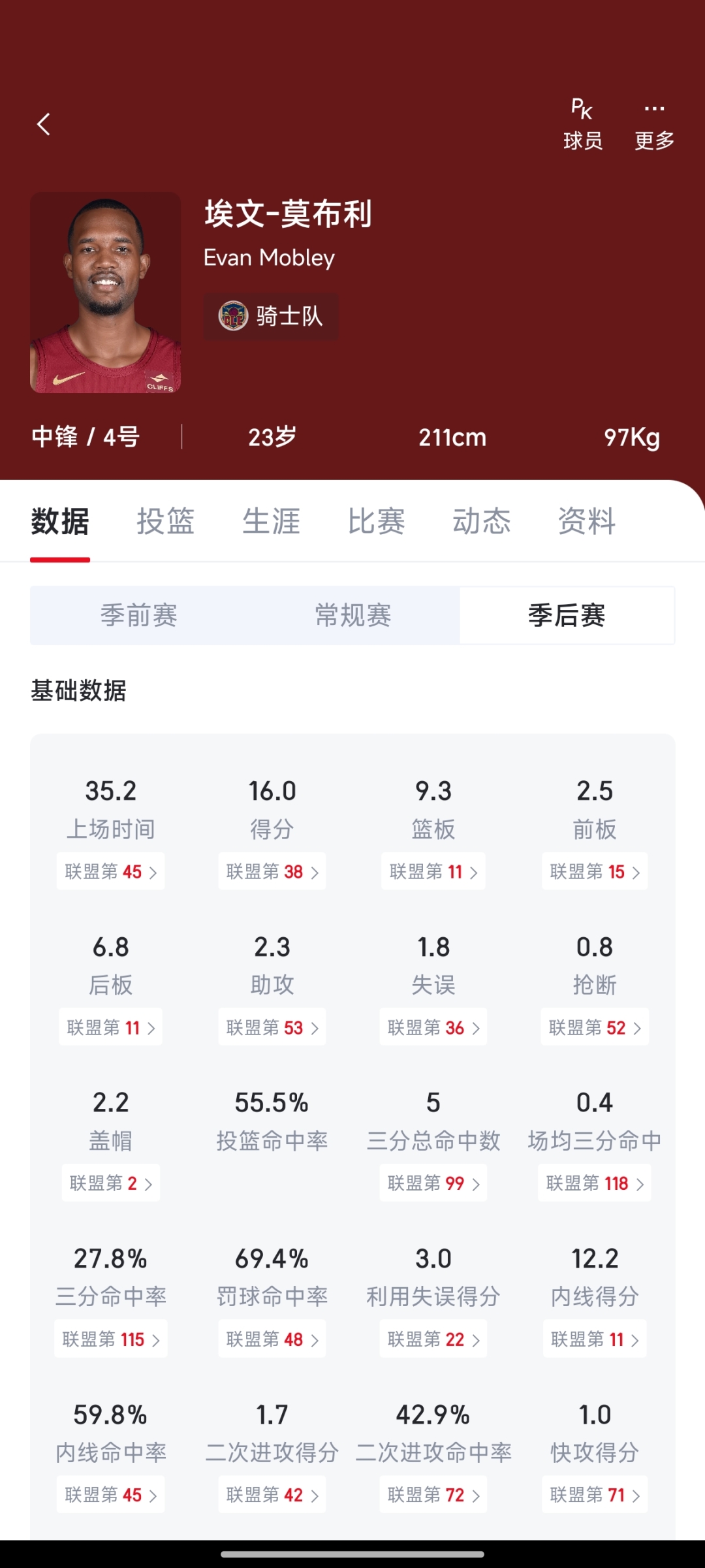Open league rank 38 under 得分
The width and height of the screenshot is (705, 1568).
(x=272, y=872)
